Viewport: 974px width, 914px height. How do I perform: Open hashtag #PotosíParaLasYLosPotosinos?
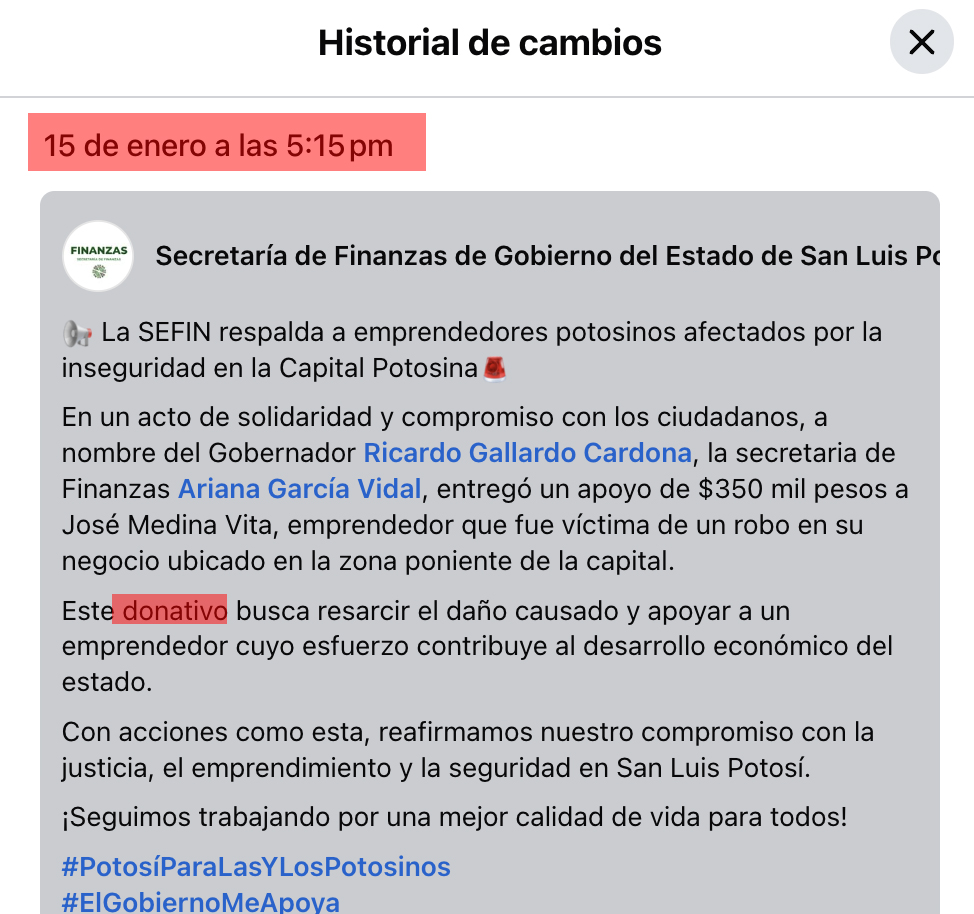(x=256, y=867)
